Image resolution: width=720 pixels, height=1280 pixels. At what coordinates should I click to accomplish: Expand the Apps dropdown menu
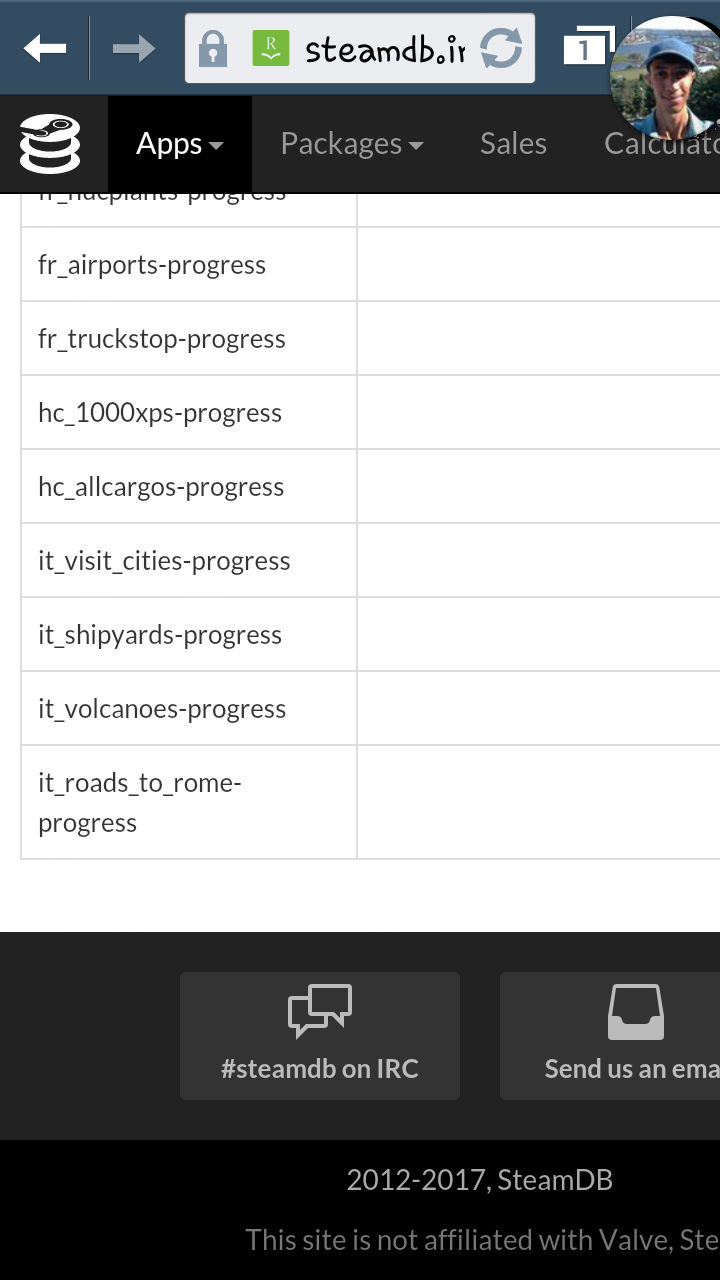180,144
